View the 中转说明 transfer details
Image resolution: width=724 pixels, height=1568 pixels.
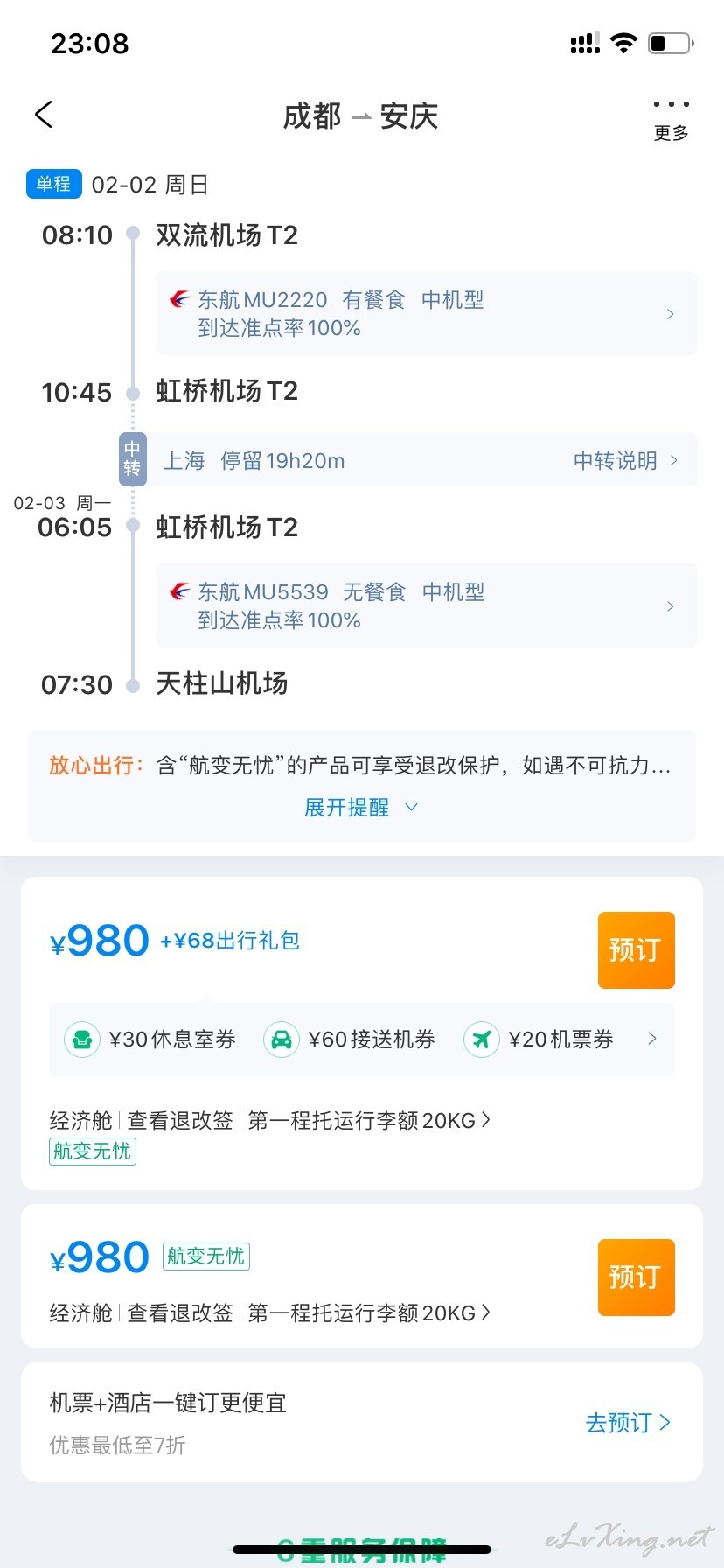(x=624, y=461)
